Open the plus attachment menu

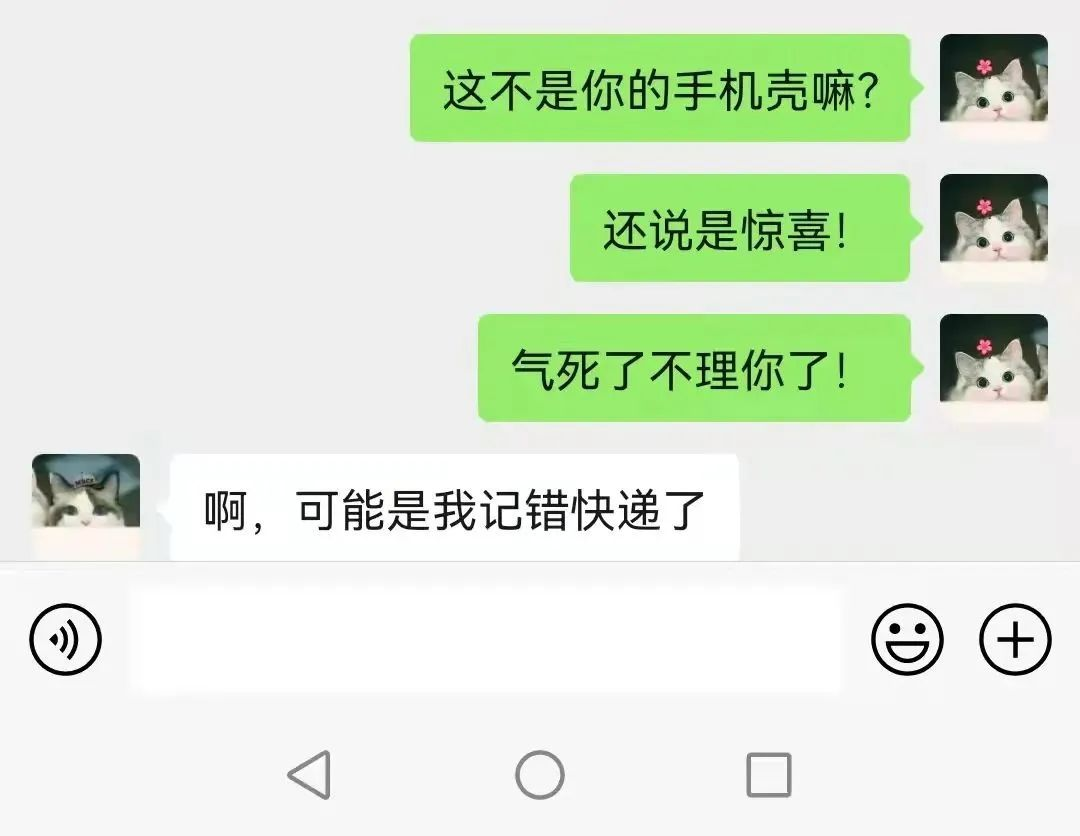(x=1014, y=638)
